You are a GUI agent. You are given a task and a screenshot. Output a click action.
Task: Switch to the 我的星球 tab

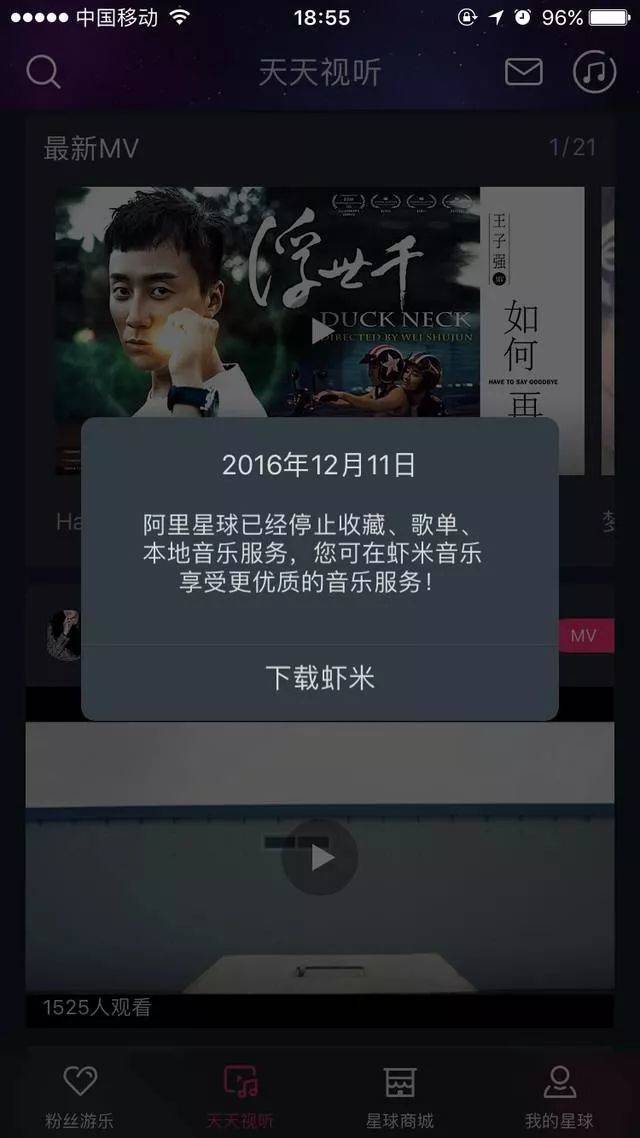coord(559,1096)
